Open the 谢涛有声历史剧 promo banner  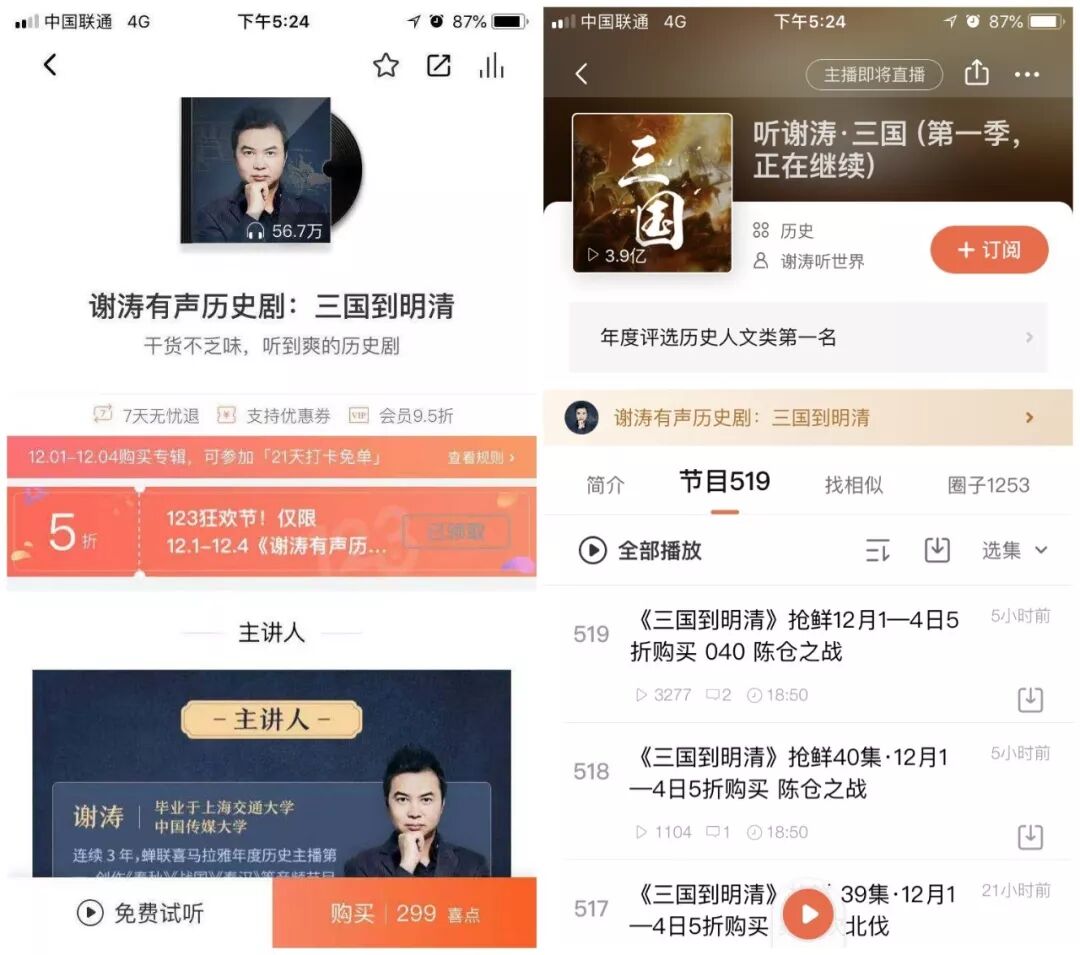(x=808, y=418)
